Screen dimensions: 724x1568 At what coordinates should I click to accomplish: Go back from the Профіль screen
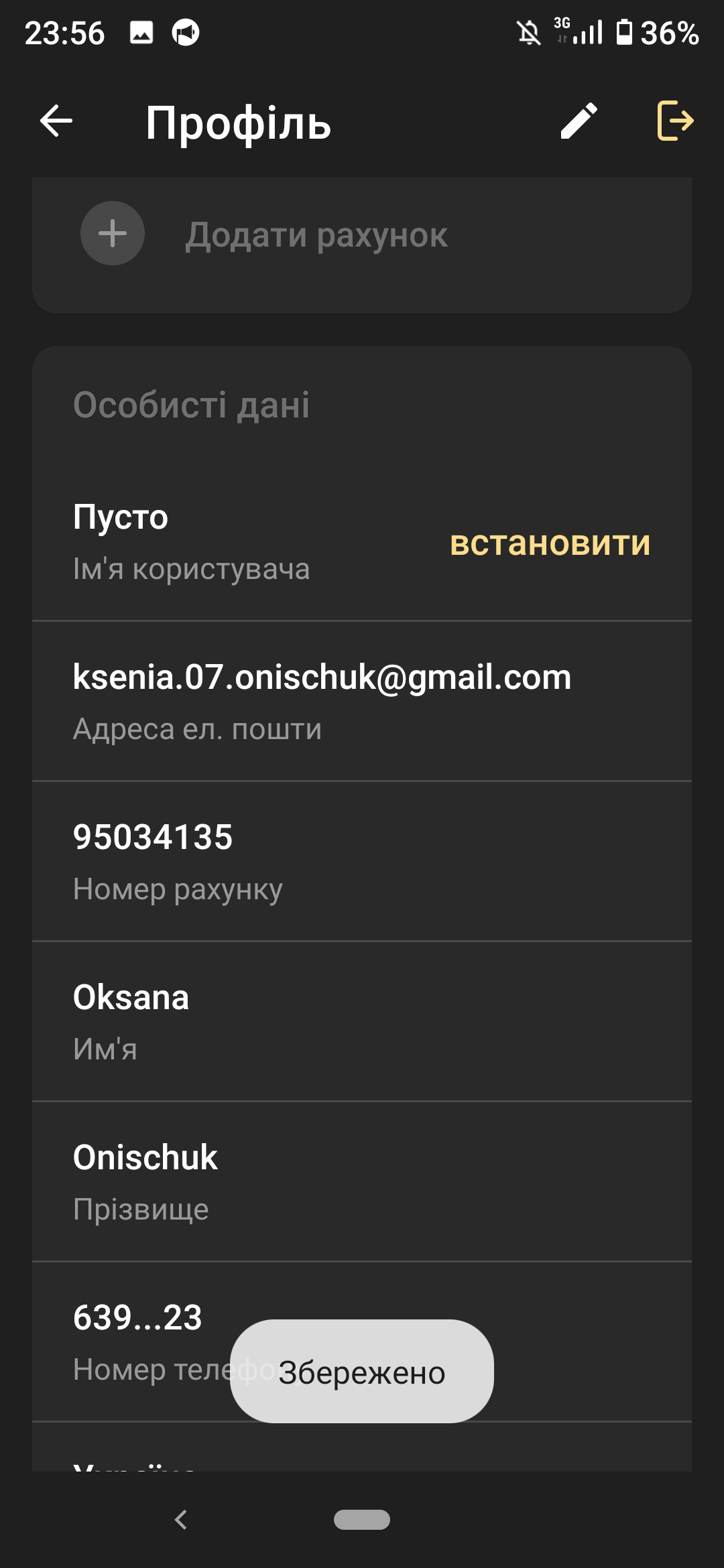pyautogui.click(x=56, y=121)
